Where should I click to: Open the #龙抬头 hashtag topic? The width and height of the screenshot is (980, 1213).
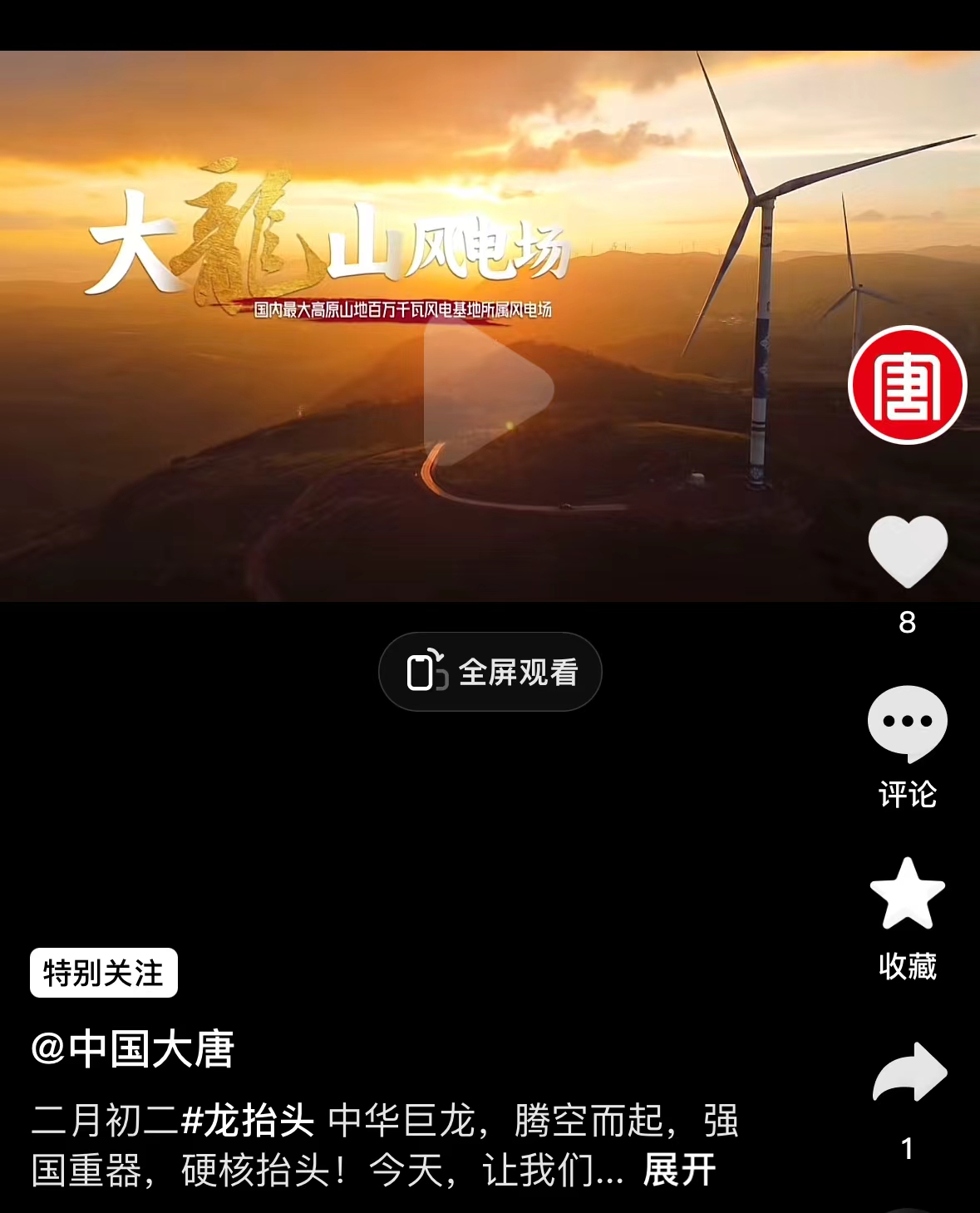tap(248, 1120)
